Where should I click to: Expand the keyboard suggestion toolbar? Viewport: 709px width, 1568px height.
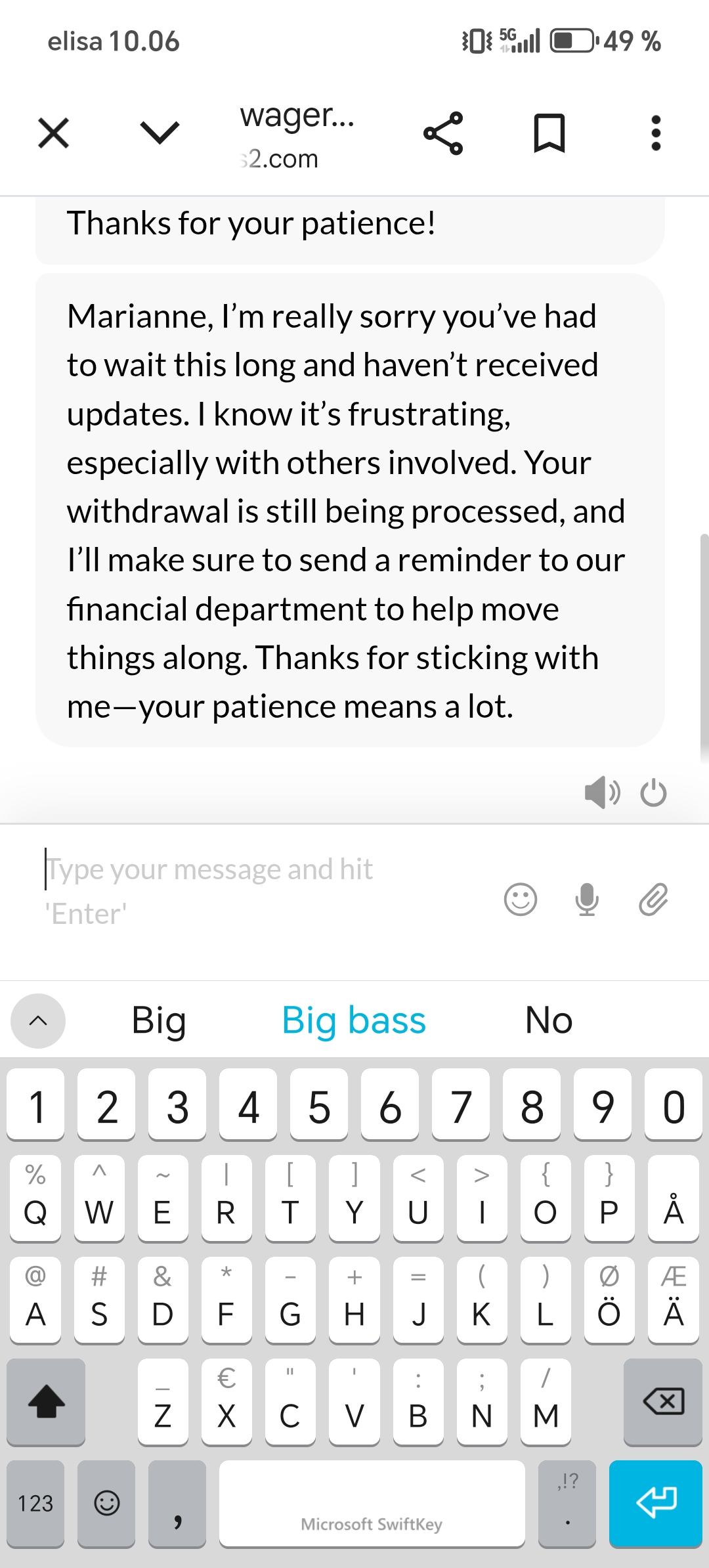(38, 1020)
